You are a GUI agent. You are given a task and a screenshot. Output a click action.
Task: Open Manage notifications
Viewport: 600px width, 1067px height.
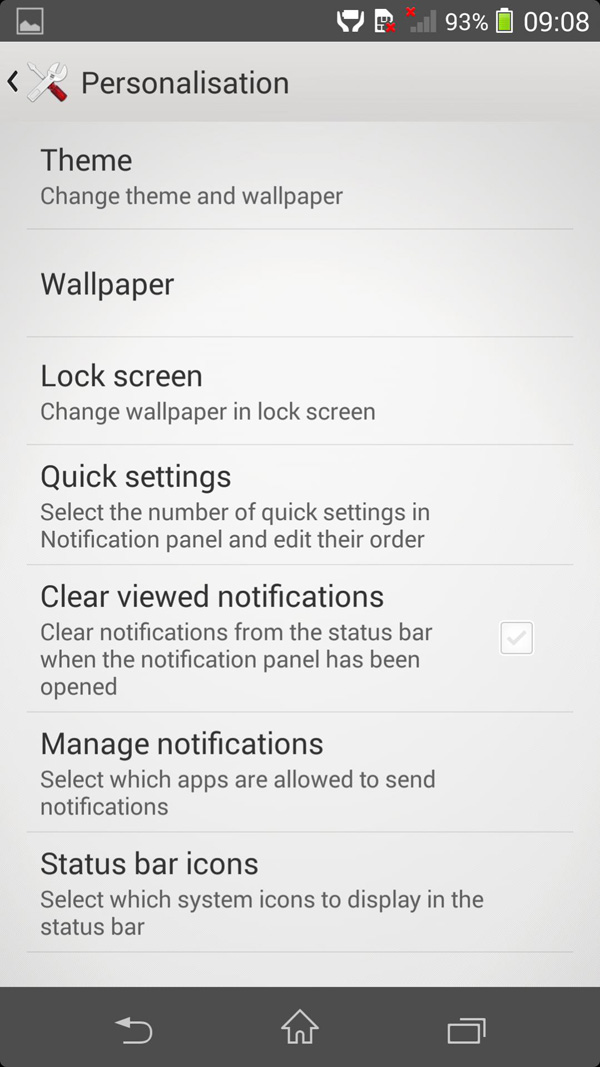click(300, 773)
